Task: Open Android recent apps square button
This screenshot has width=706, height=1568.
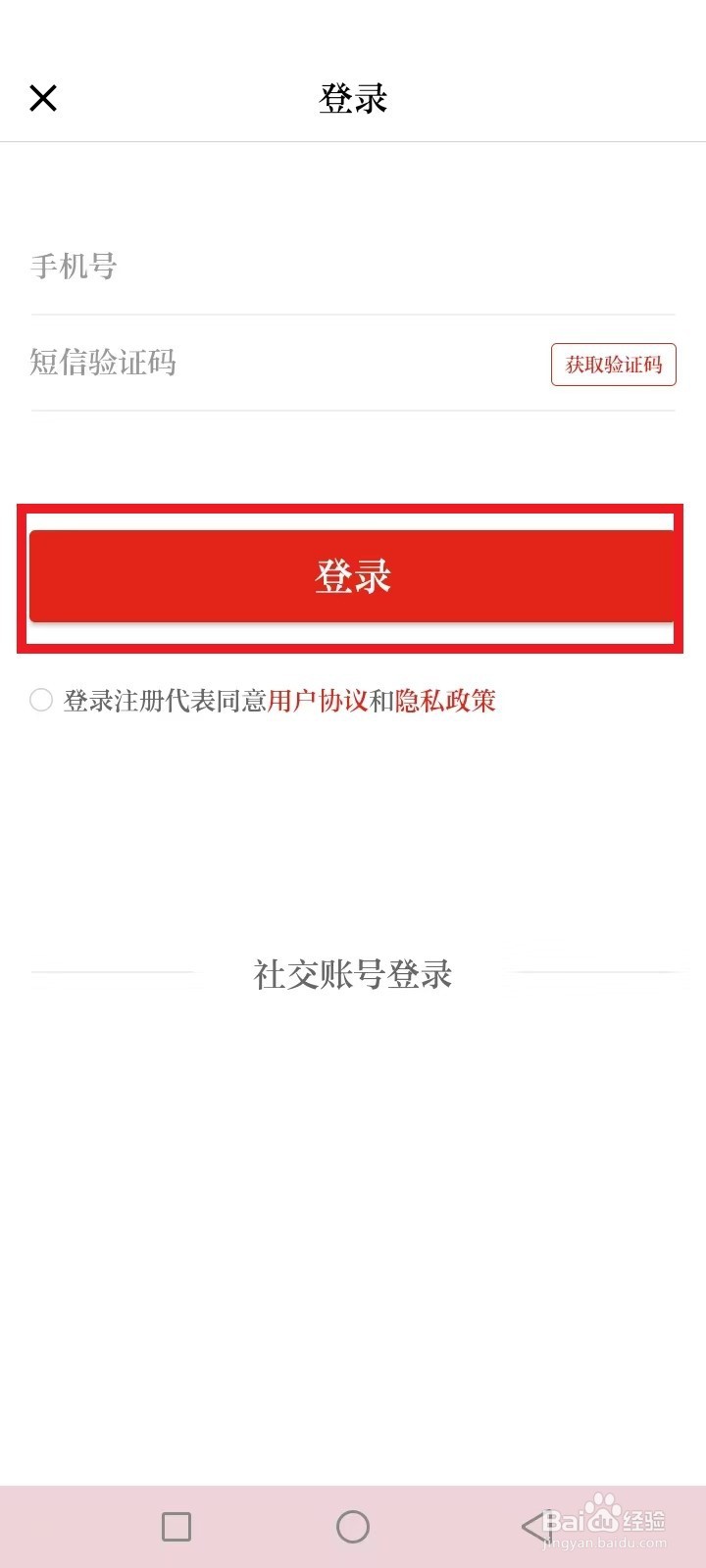Action: [x=176, y=1526]
